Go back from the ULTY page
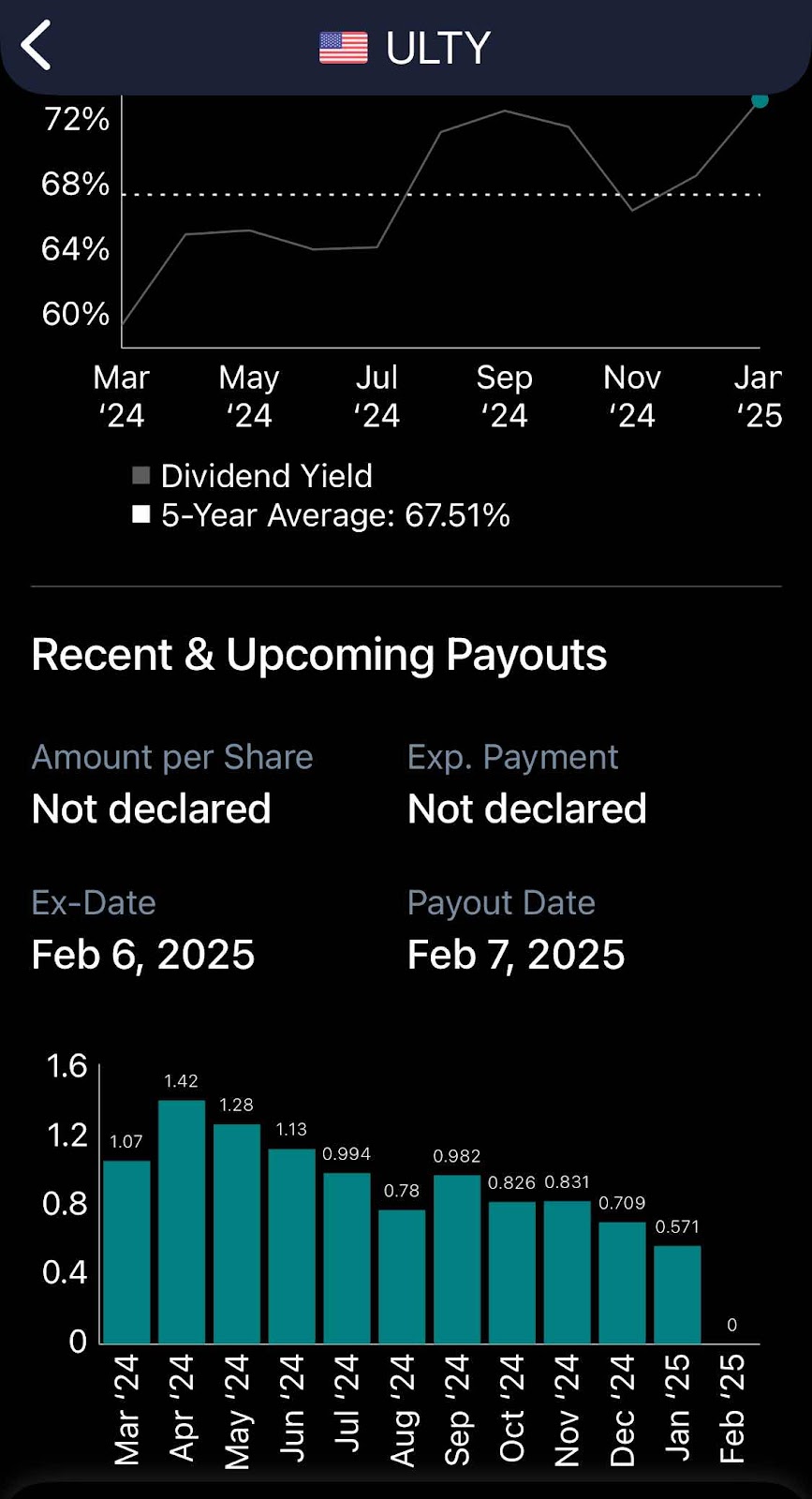This screenshot has width=812, height=1499. [x=37, y=46]
